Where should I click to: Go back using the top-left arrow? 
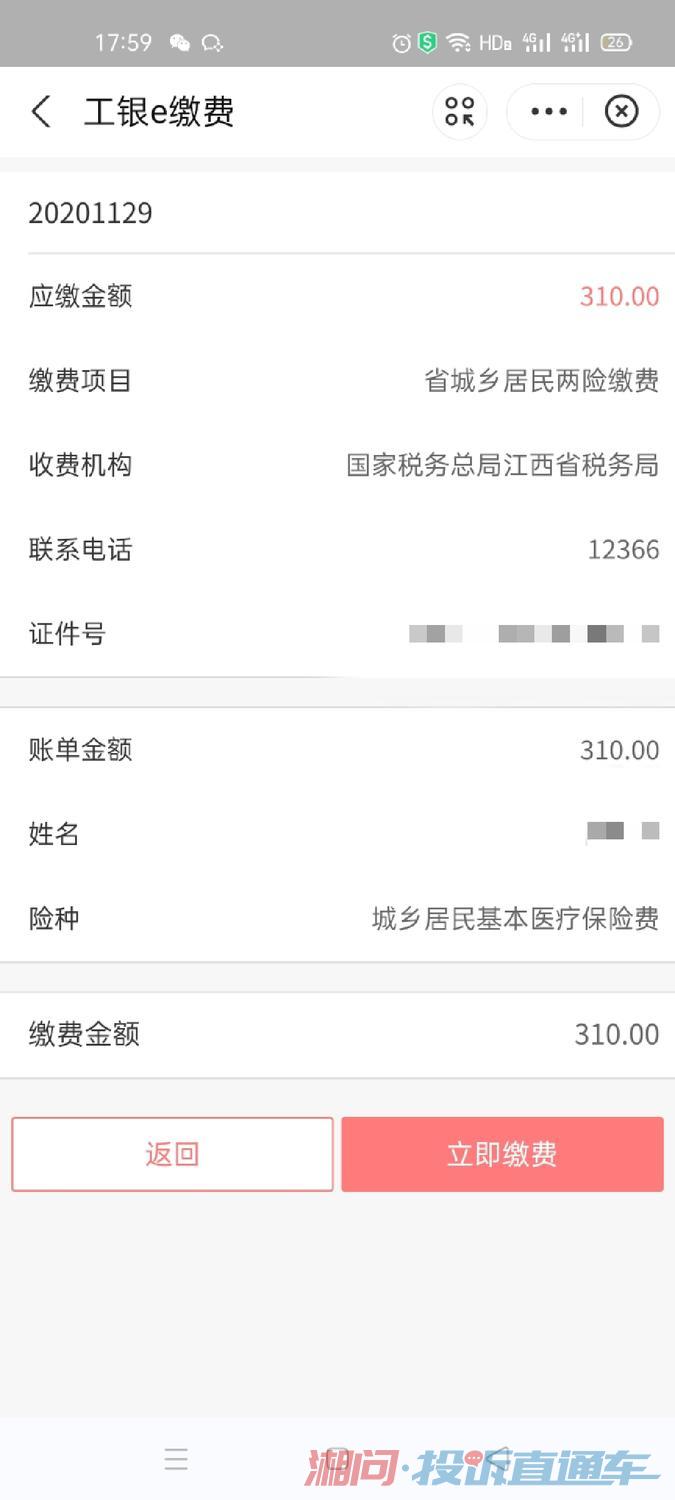coord(41,111)
